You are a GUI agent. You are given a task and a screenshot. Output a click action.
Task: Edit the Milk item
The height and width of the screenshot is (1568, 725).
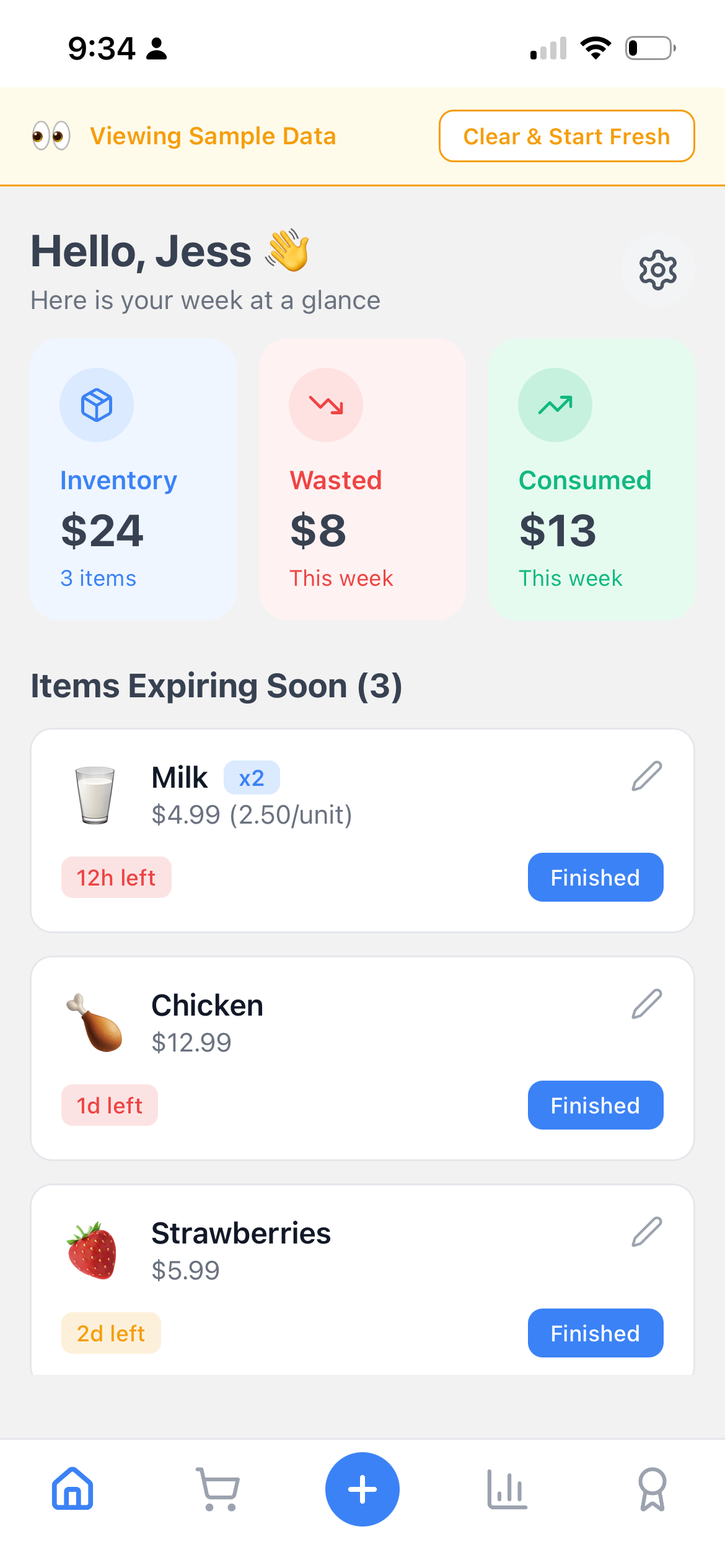click(x=647, y=777)
